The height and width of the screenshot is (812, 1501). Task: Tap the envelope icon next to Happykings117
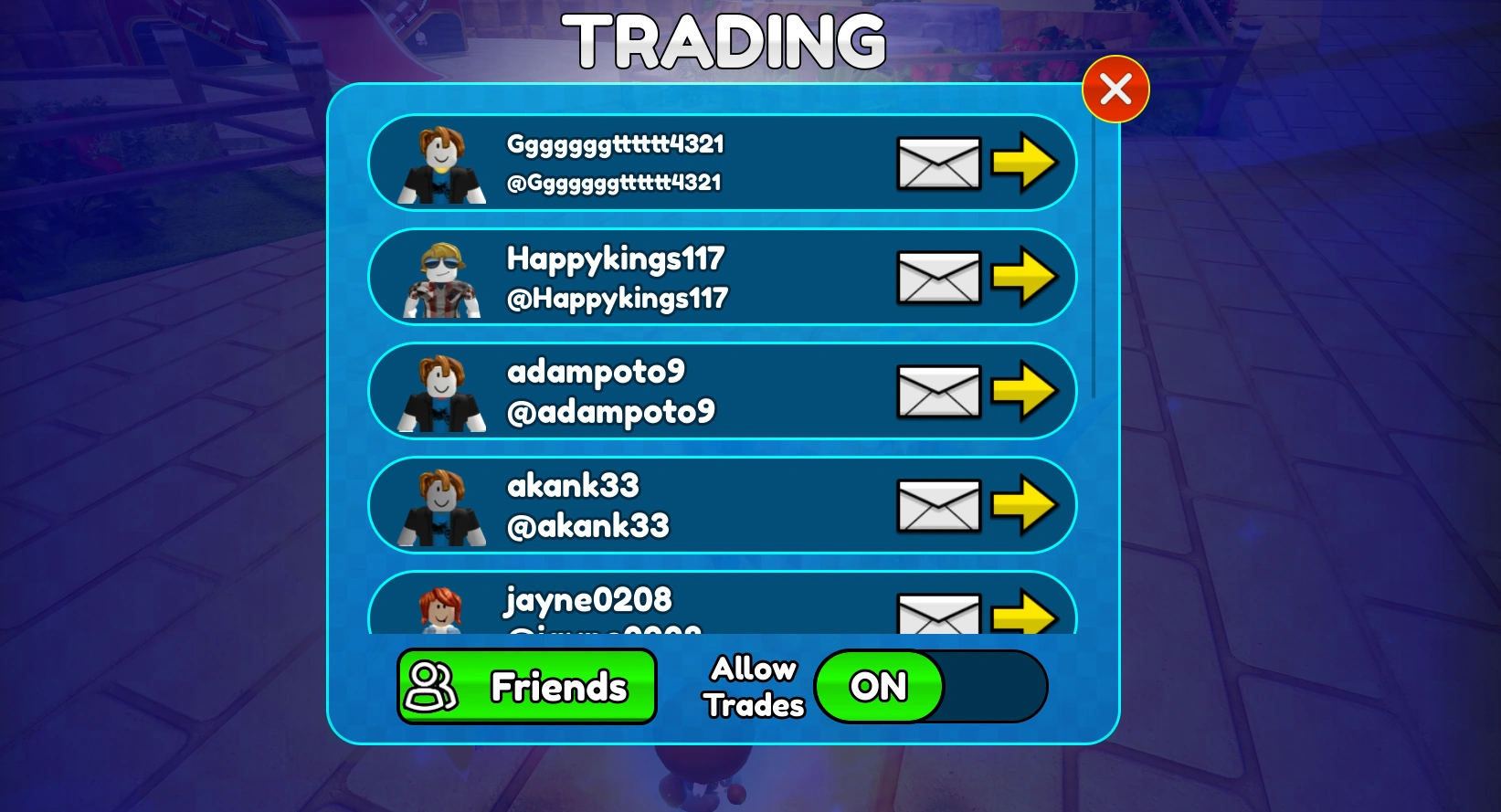click(939, 278)
